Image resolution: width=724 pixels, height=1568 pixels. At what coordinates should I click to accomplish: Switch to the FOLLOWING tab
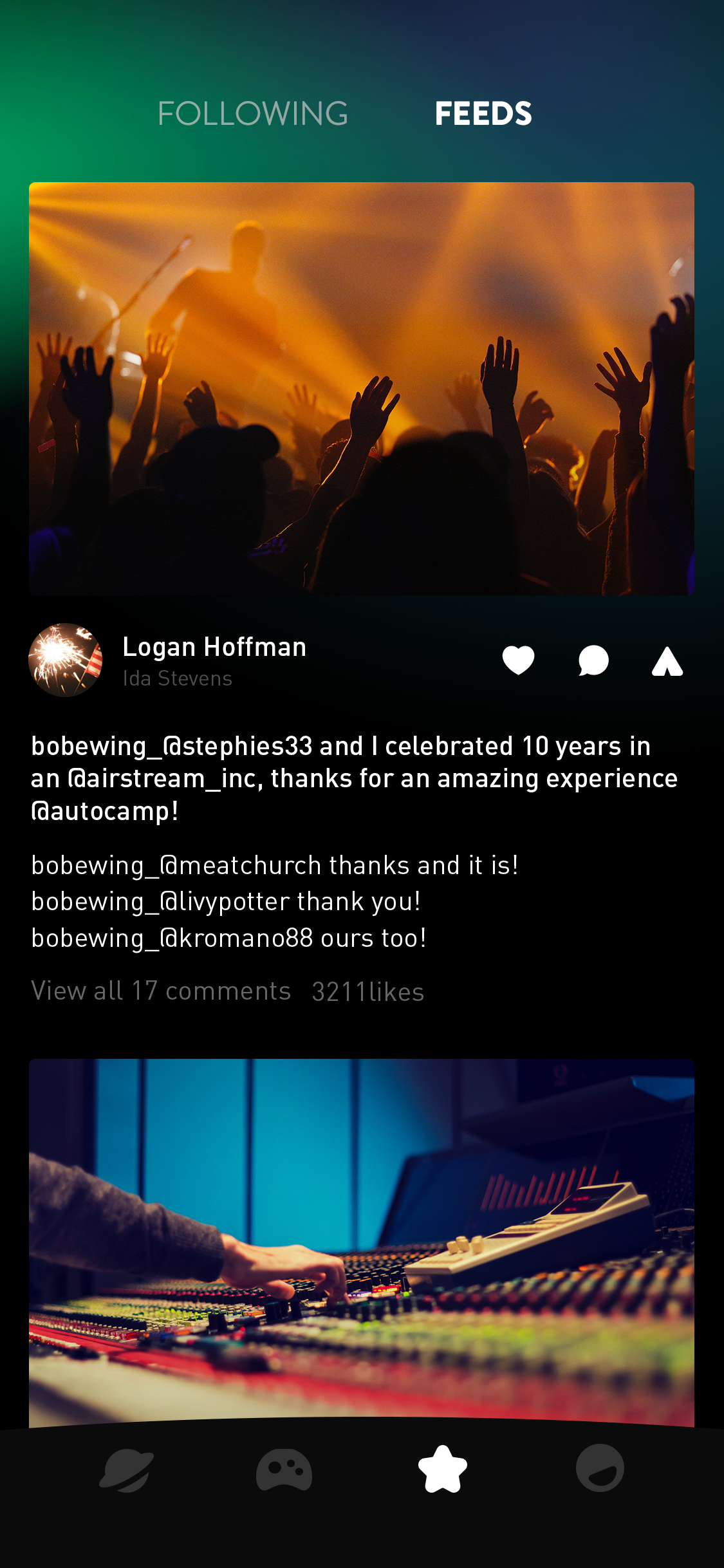point(252,114)
